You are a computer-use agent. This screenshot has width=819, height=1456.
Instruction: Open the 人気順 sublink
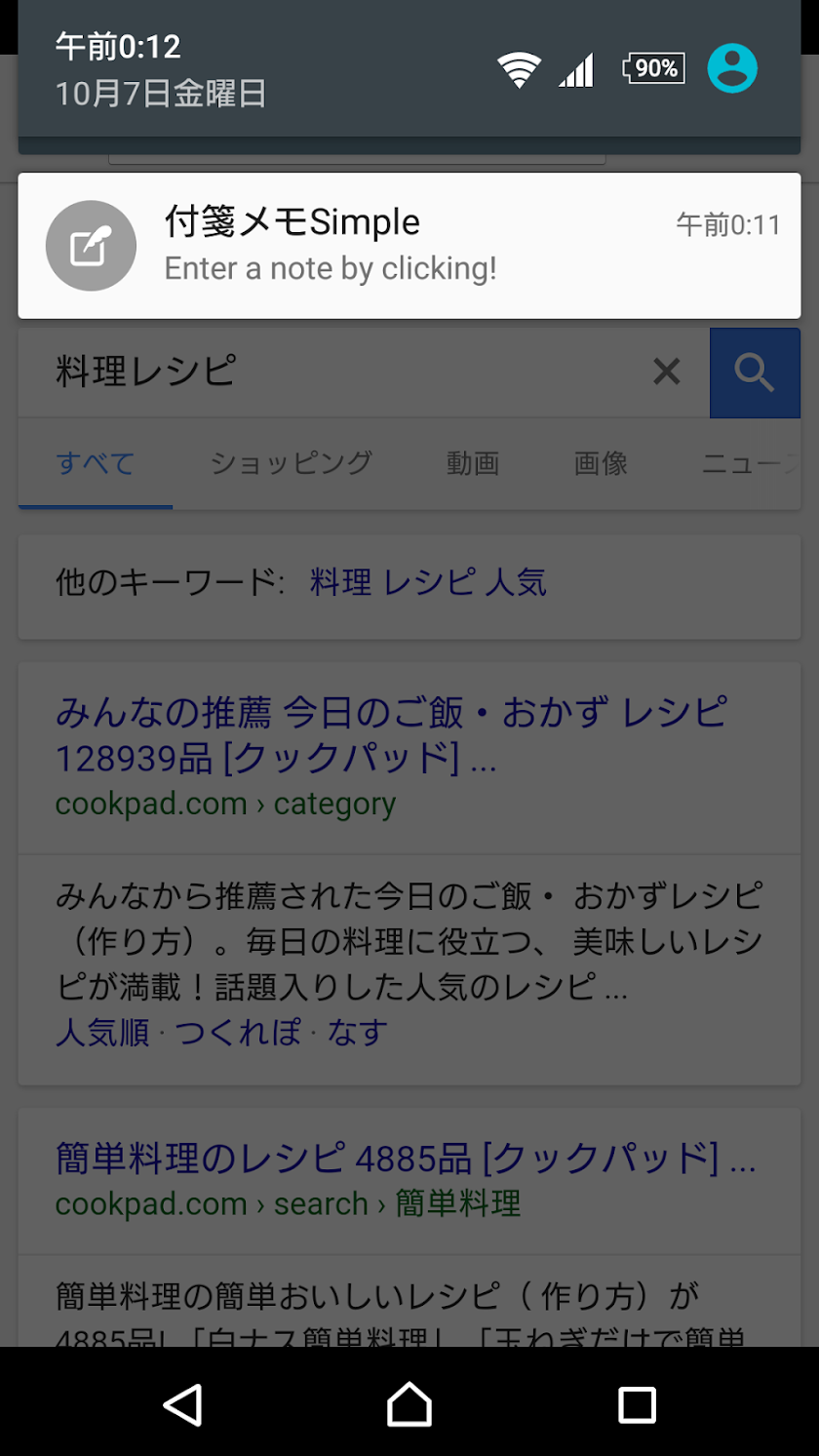pos(102,1032)
